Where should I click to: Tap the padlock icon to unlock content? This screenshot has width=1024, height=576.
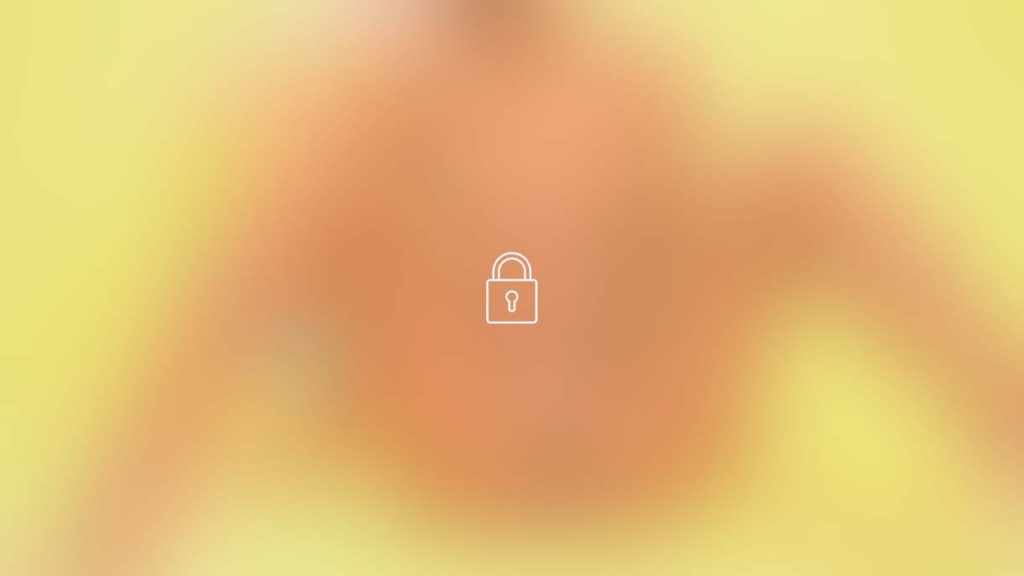pos(511,289)
